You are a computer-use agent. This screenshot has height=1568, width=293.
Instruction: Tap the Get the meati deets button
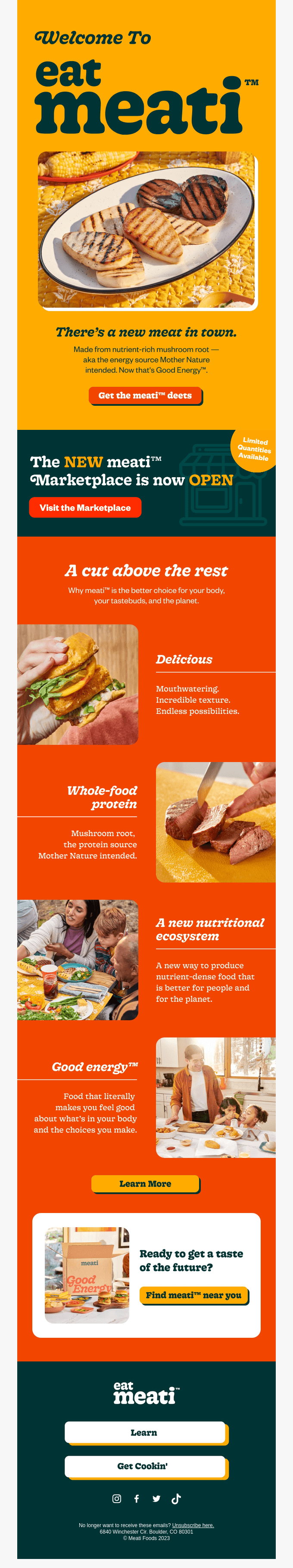(145, 395)
